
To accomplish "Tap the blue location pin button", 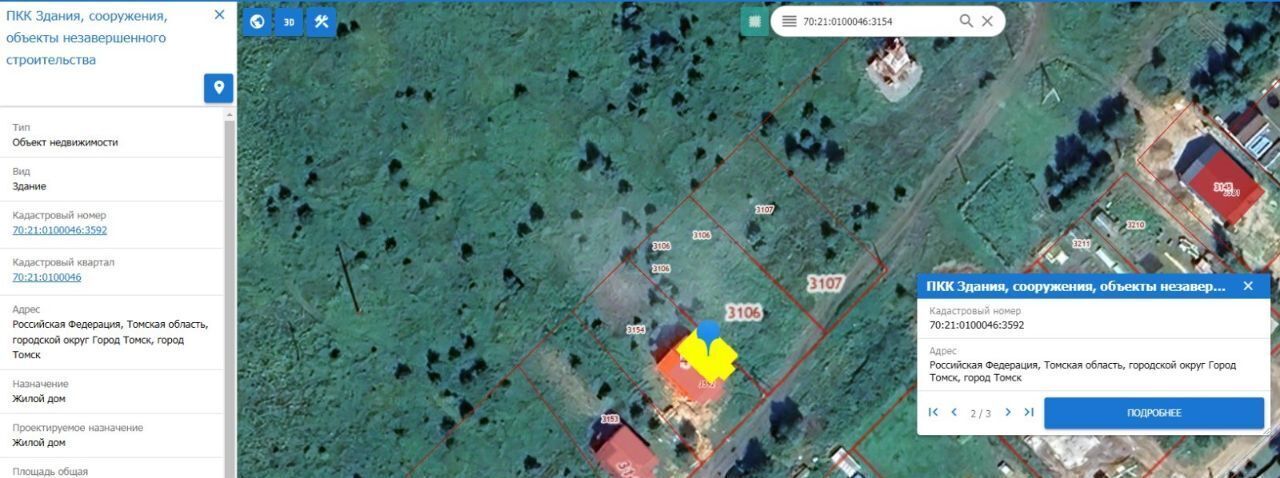I will [218, 88].
